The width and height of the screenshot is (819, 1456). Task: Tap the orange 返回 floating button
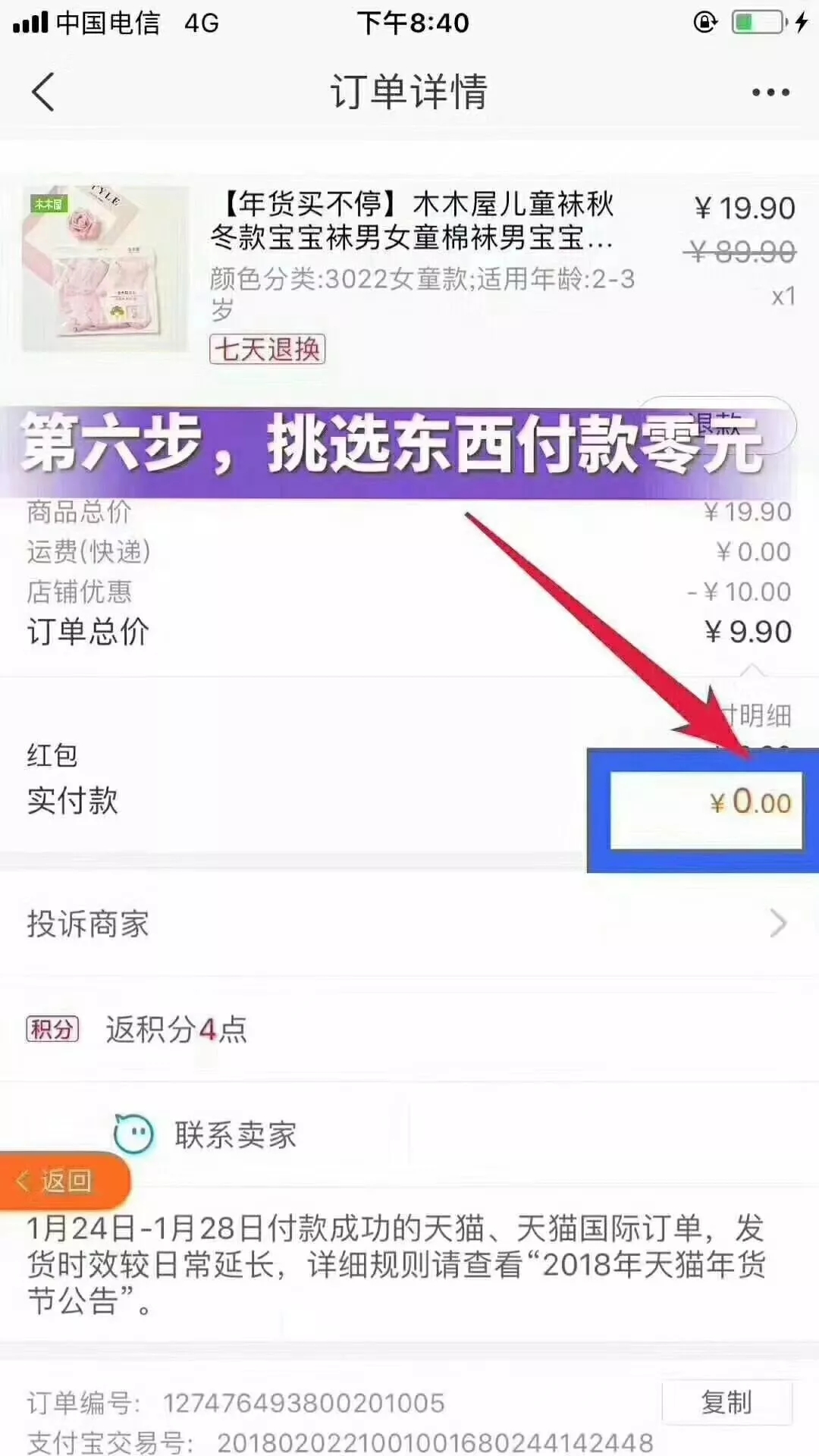(64, 1181)
